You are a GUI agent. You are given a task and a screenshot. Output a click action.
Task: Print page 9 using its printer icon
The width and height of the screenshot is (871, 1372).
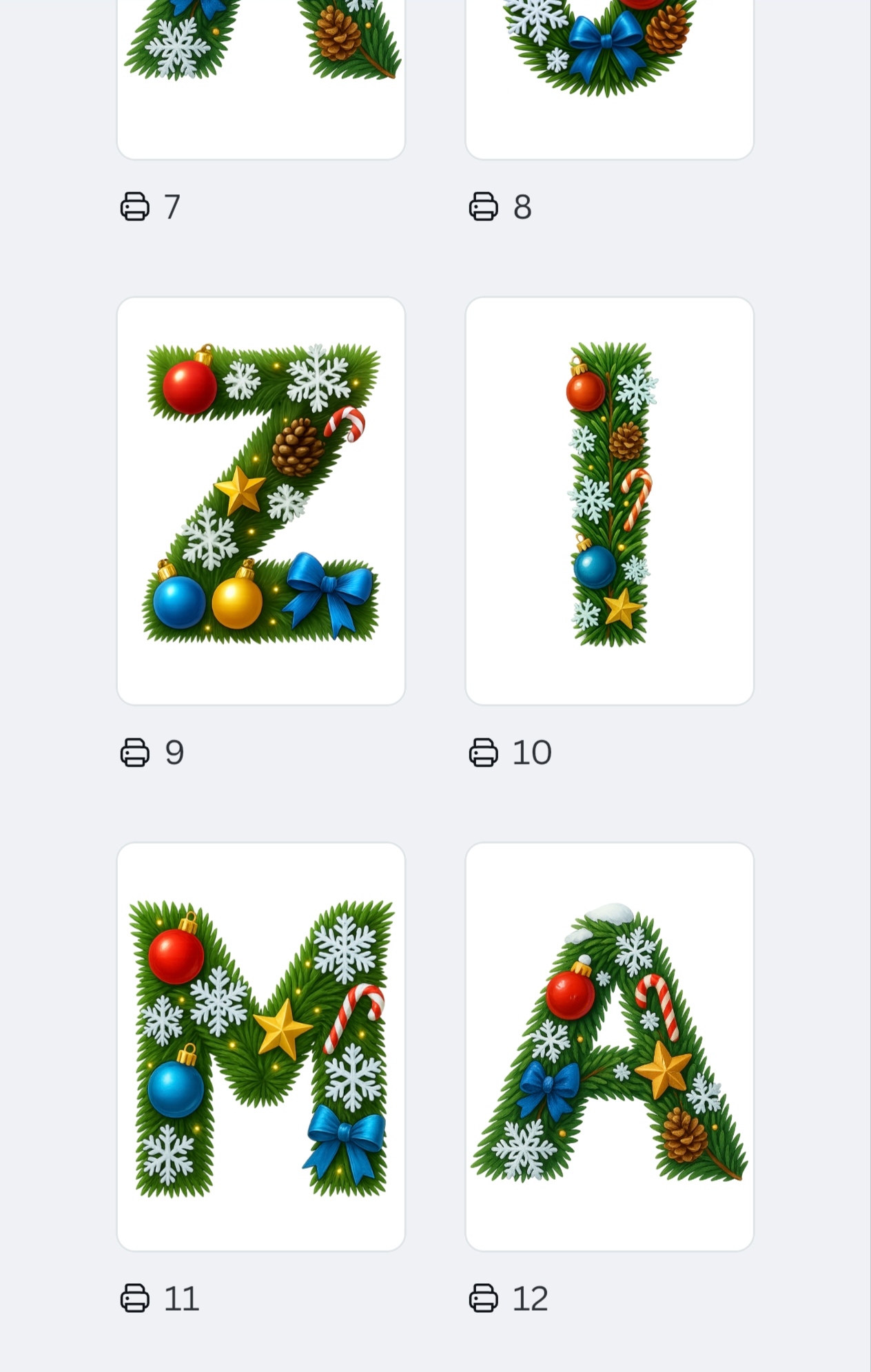pyautogui.click(x=134, y=752)
